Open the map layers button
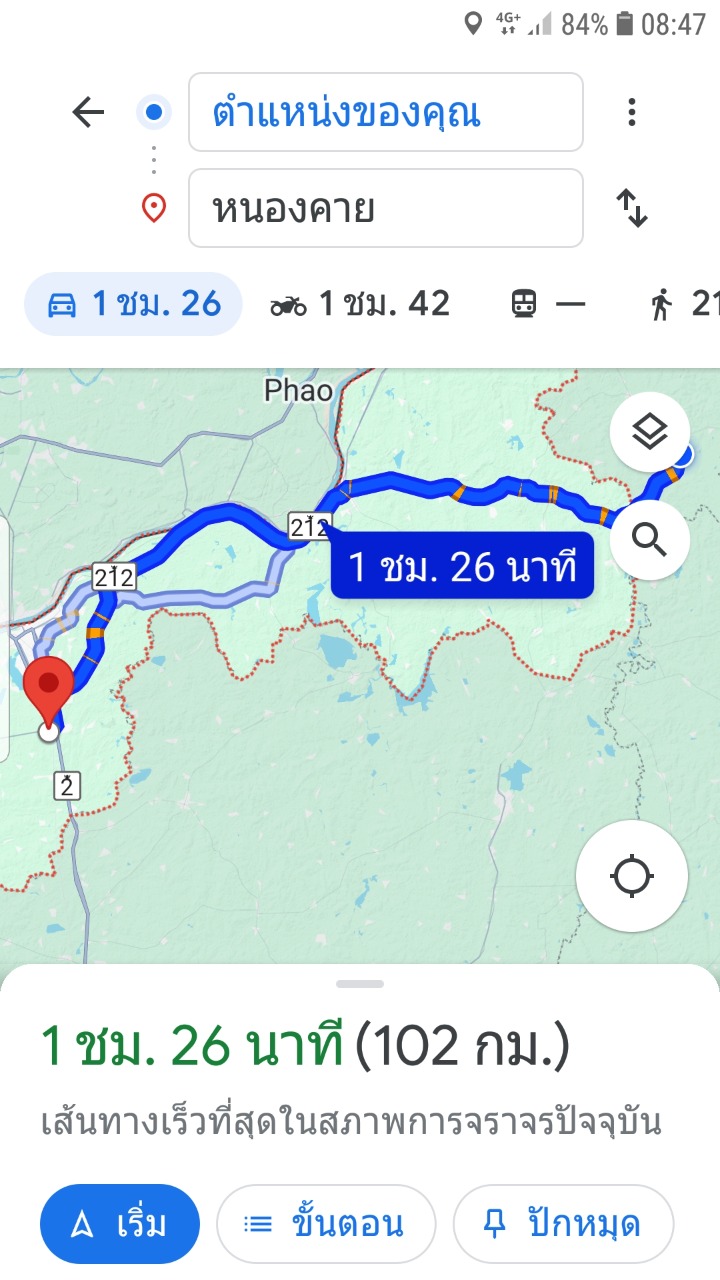720x1280 pixels. [x=650, y=432]
